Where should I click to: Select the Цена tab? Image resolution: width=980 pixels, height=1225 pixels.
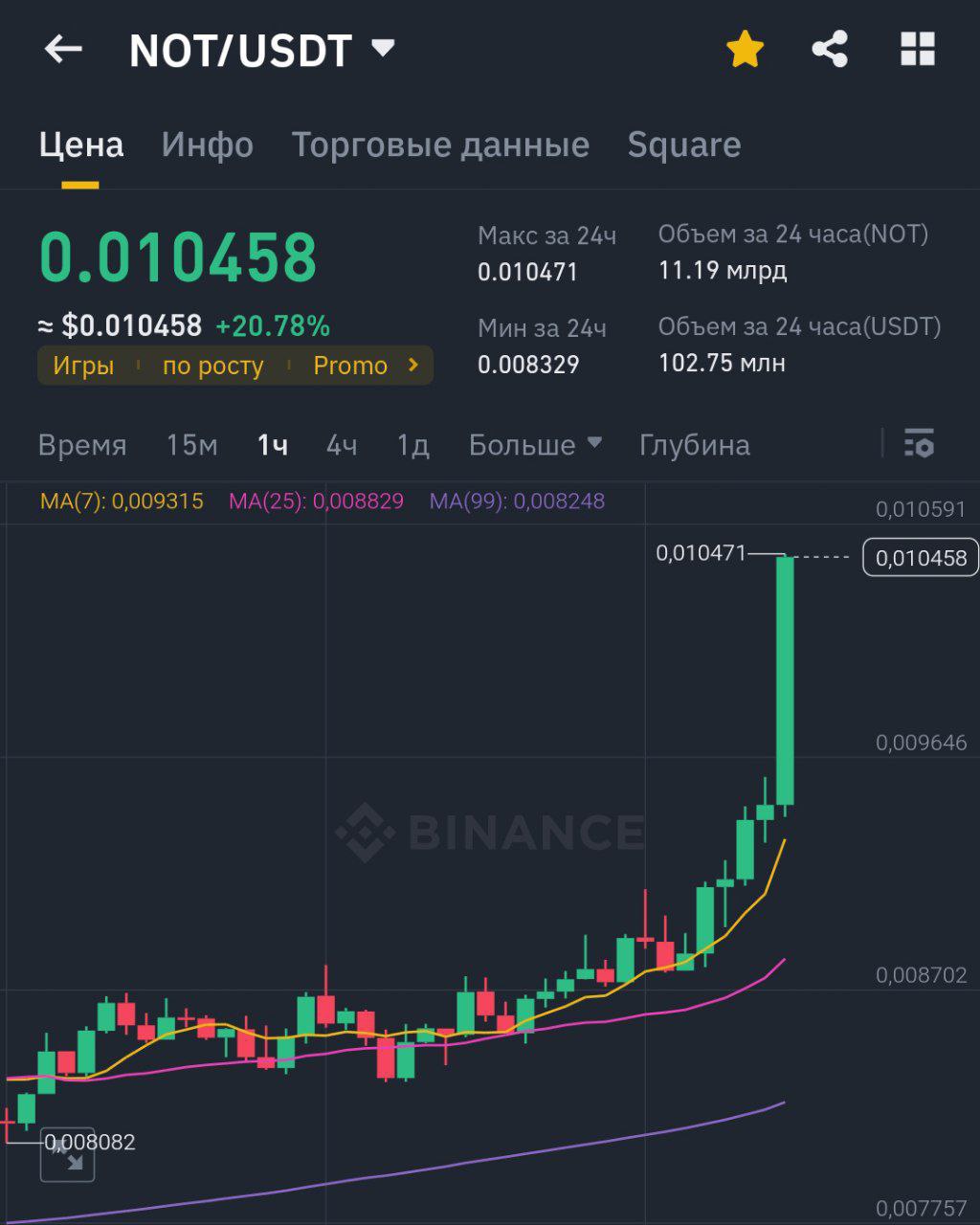coord(81,145)
